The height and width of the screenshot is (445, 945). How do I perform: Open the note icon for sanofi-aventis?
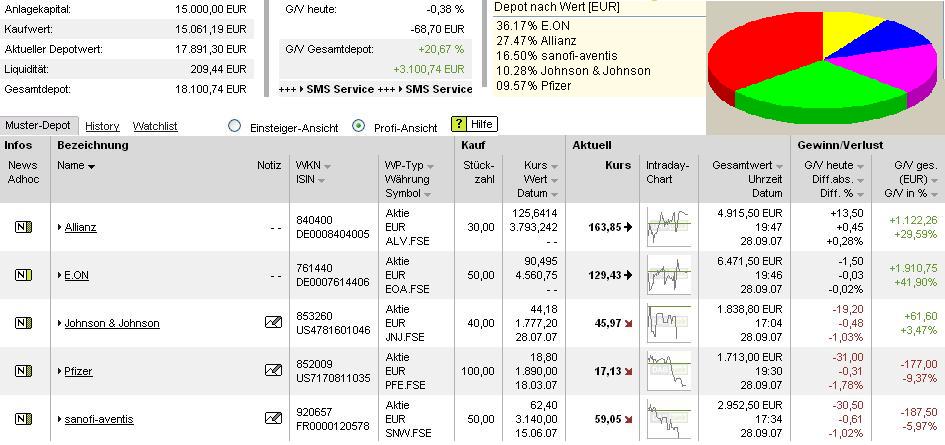[271, 419]
